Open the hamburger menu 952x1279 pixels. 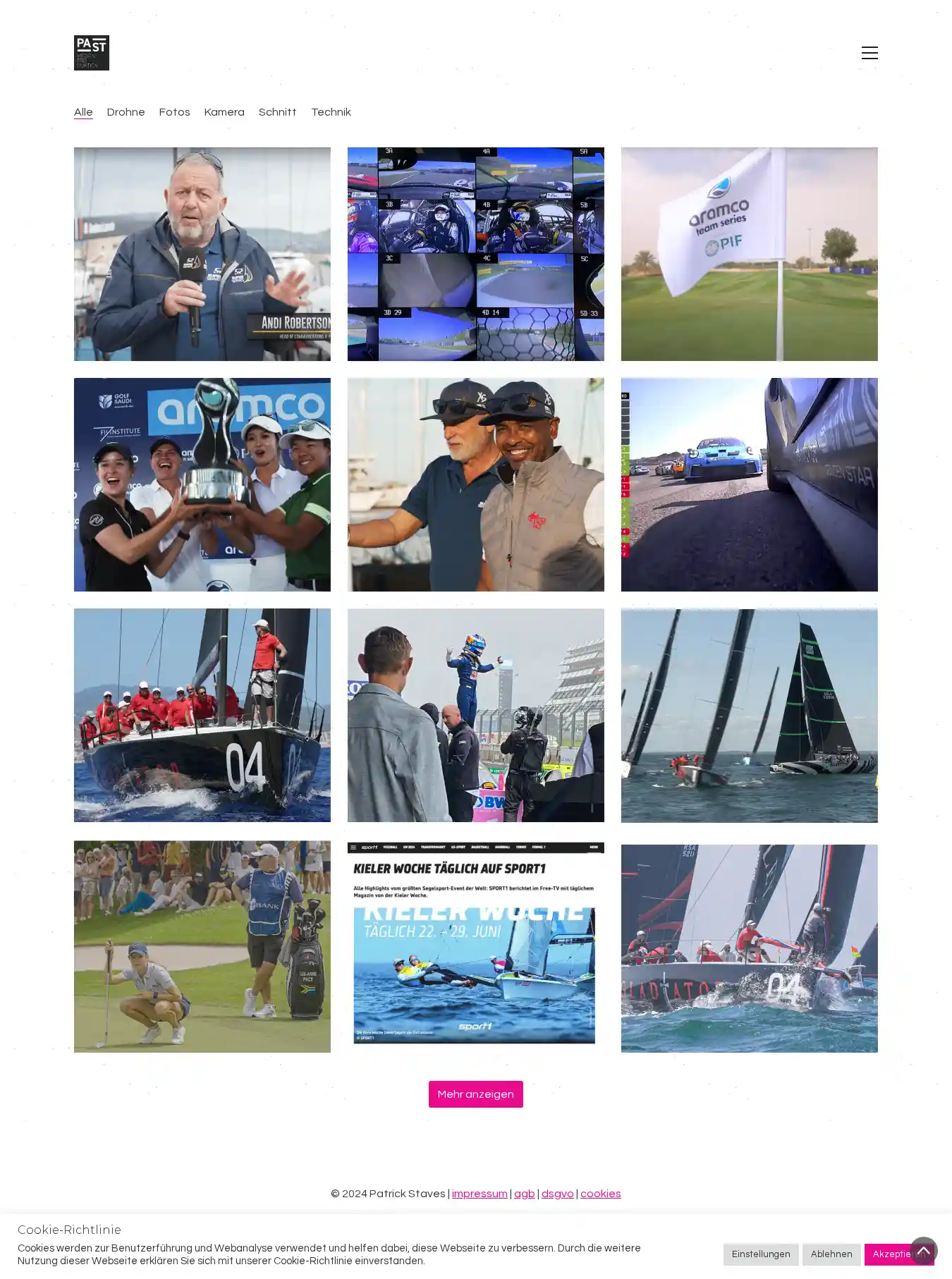click(x=869, y=53)
